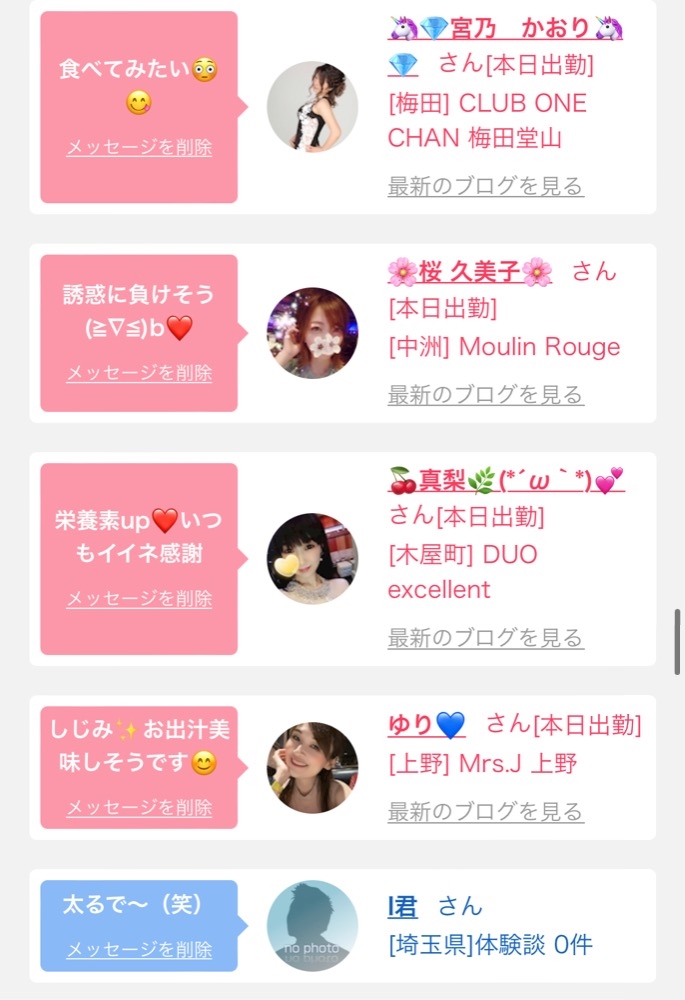View latest blog of 真梨

coord(485,638)
